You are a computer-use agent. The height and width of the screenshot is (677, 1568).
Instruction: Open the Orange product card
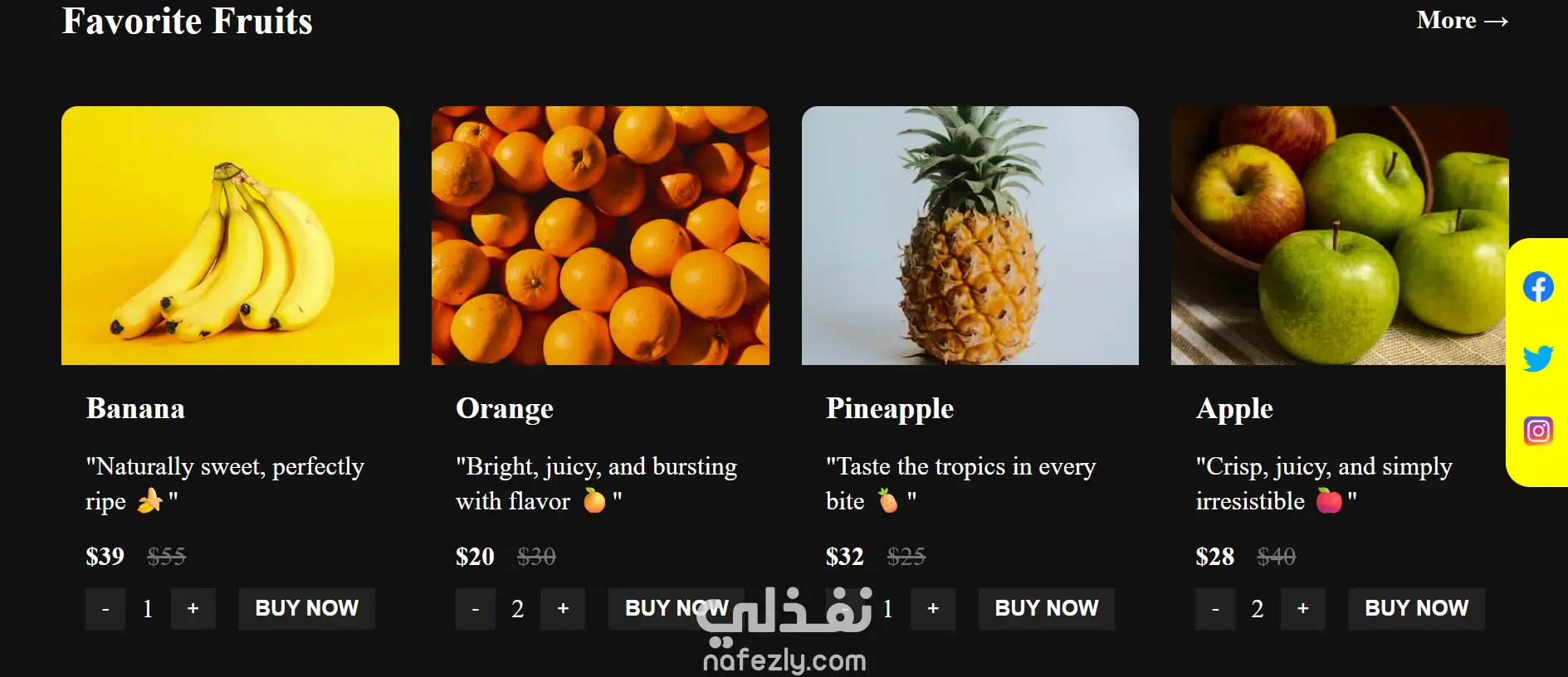tap(600, 236)
